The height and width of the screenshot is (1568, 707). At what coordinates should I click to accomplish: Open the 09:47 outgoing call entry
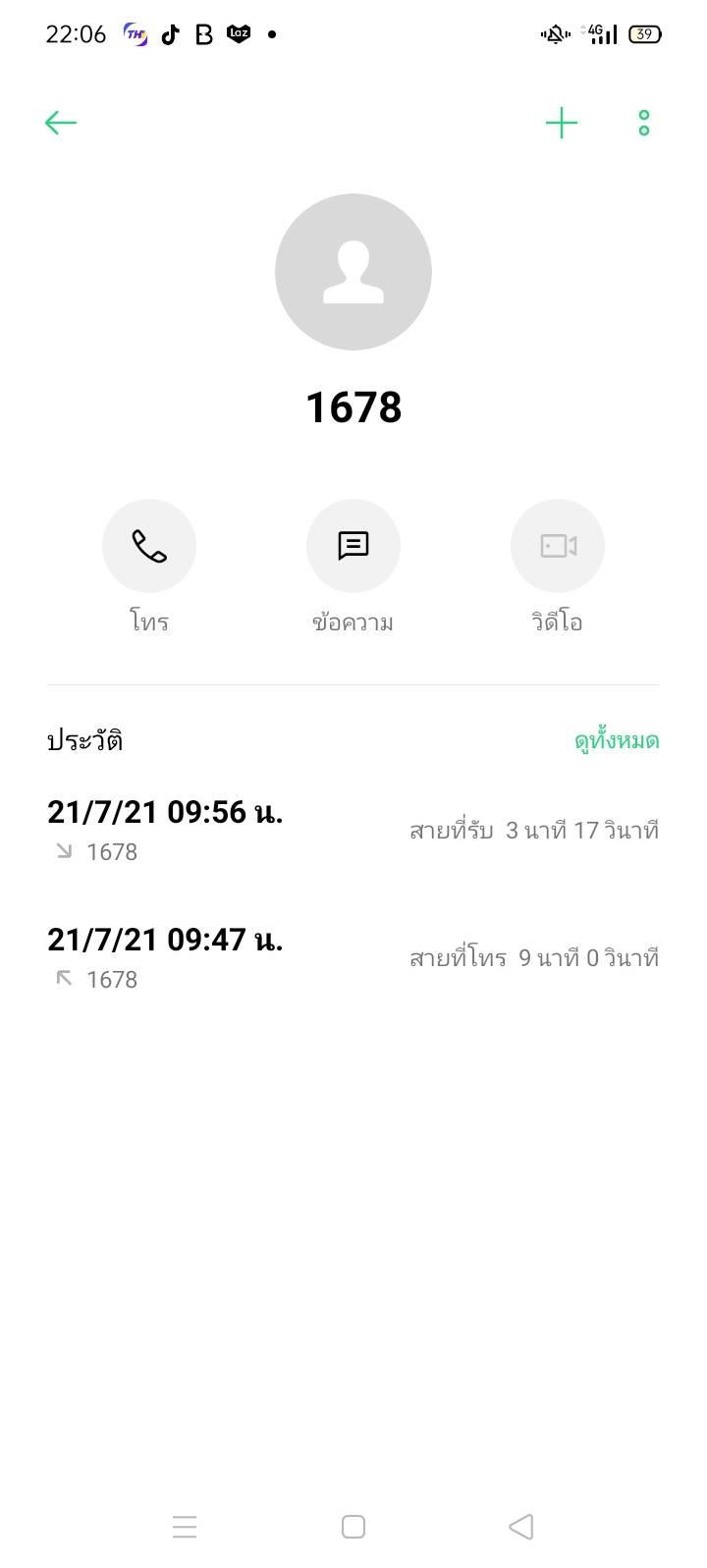[x=353, y=958]
